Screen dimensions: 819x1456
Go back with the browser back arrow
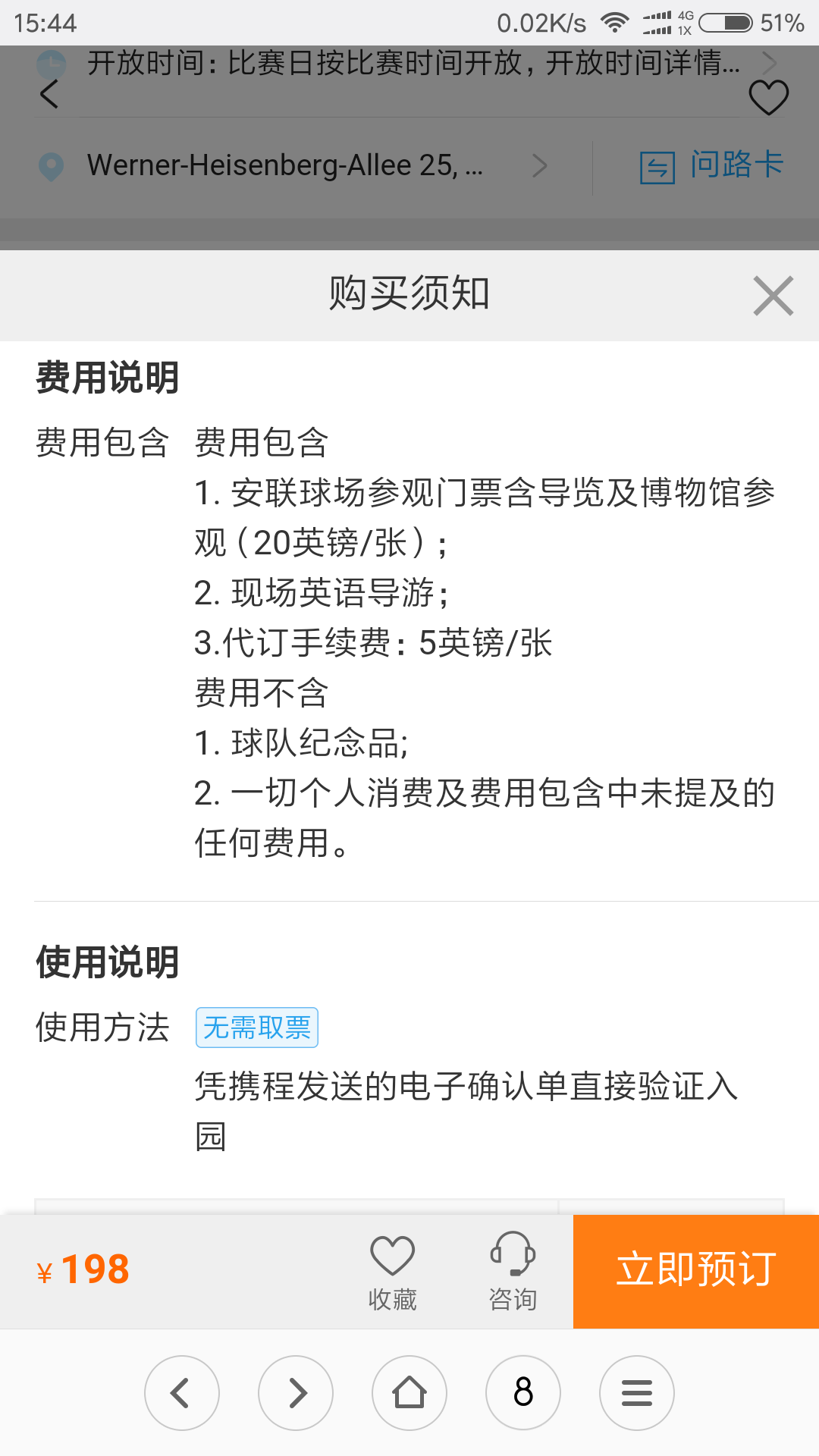[x=182, y=1393]
